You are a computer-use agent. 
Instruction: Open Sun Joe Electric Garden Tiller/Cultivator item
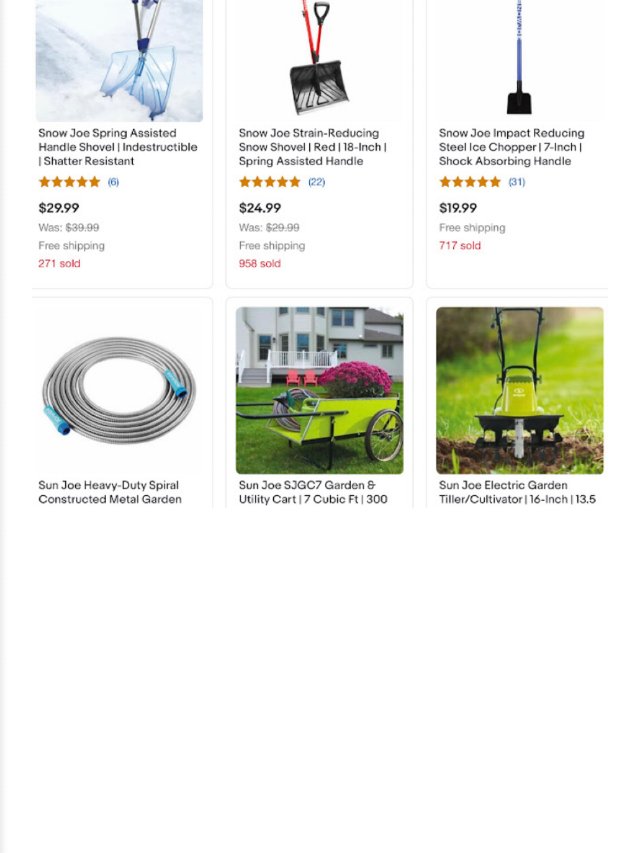517,492
